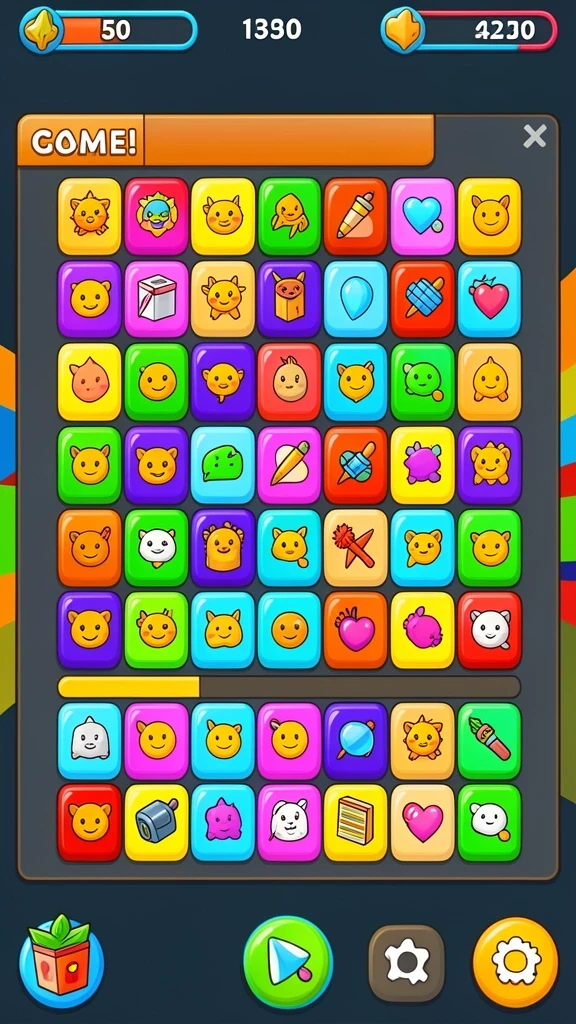This screenshot has width=576, height=1024.
Task: Tap the white ghost on the blue tile
Action: (89, 741)
